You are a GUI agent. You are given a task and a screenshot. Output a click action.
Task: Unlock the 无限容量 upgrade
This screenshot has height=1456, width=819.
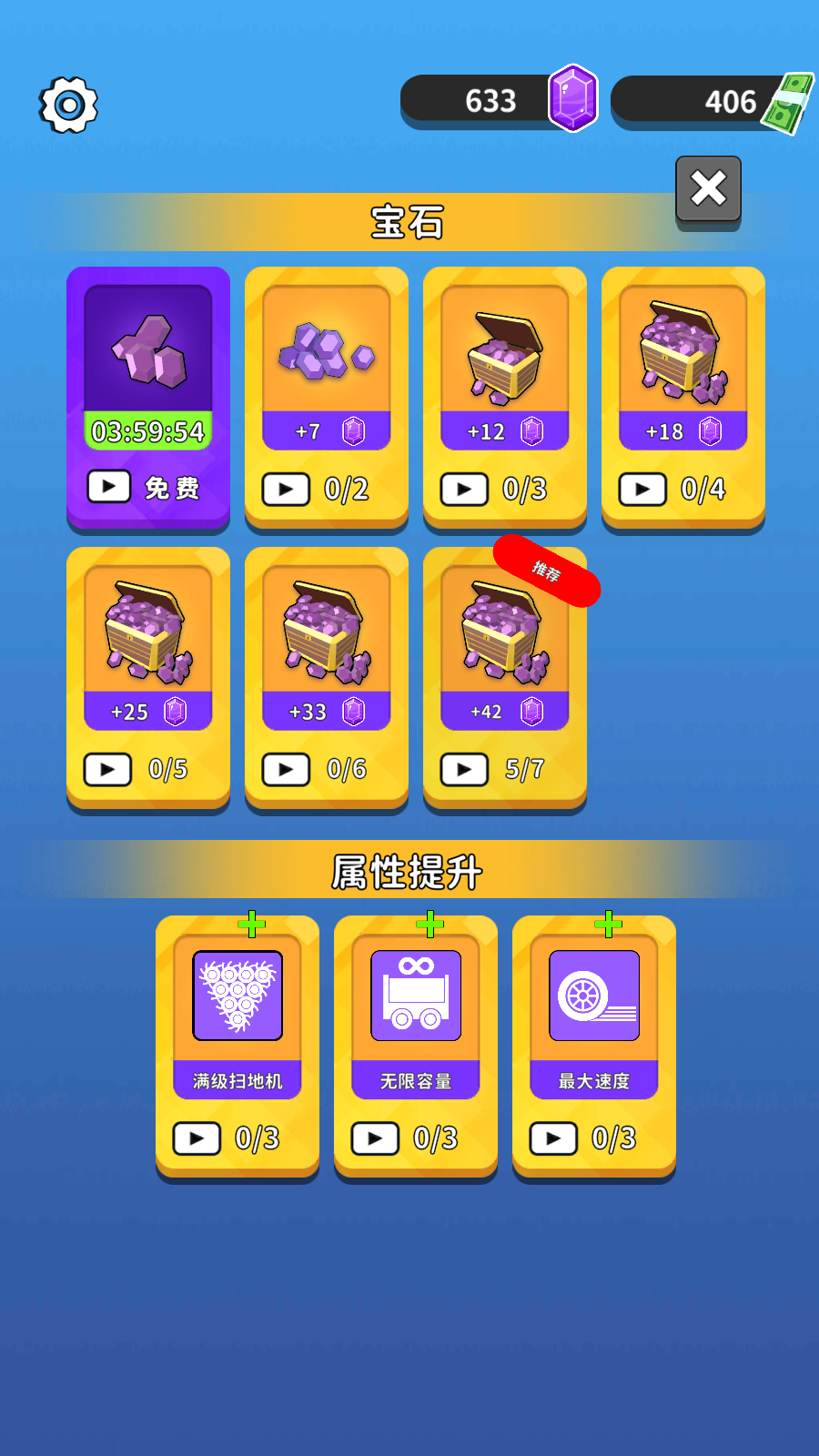tap(415, 1046)
